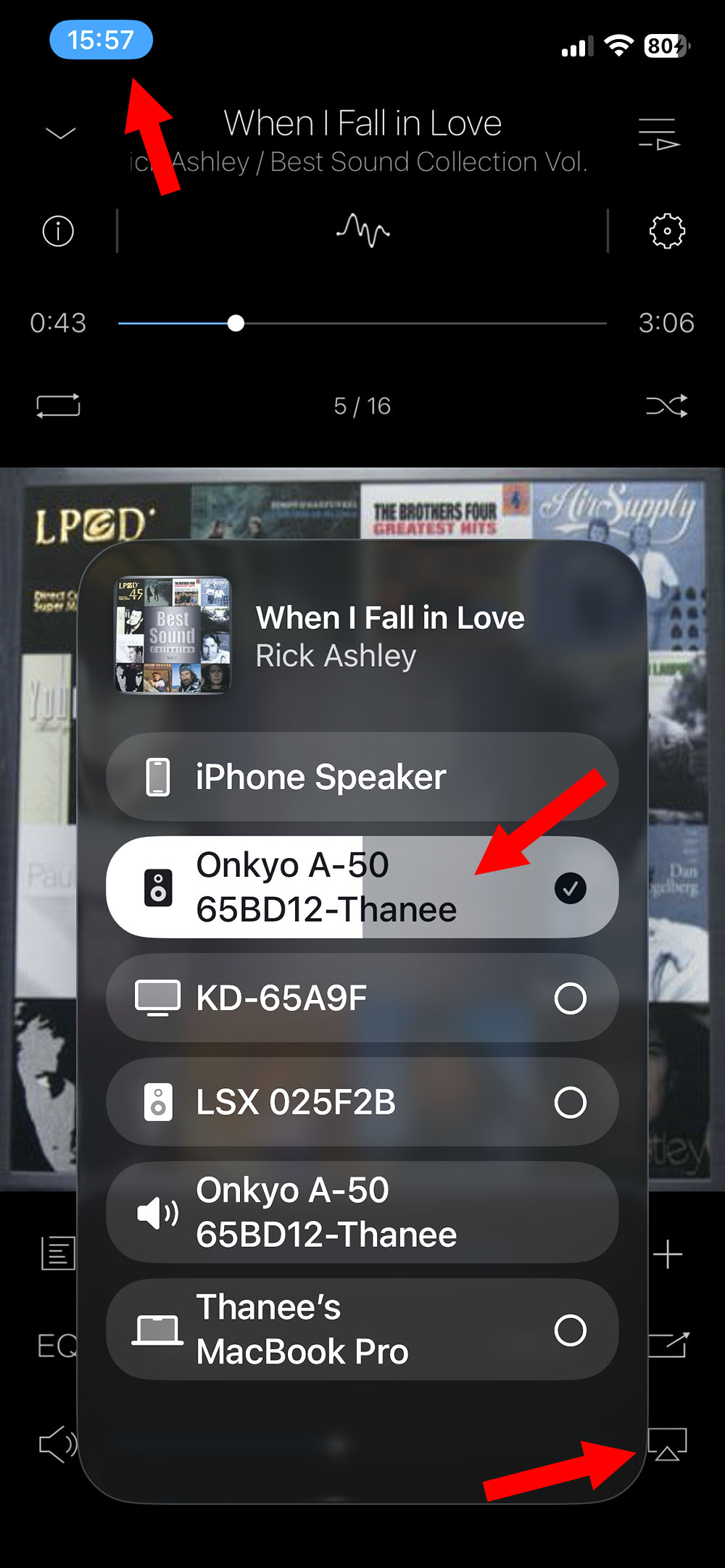This screenshot has height=1568, width=725.
Task: Select LSX 025F2B speaker
Action: click(x=362, y=1102)
